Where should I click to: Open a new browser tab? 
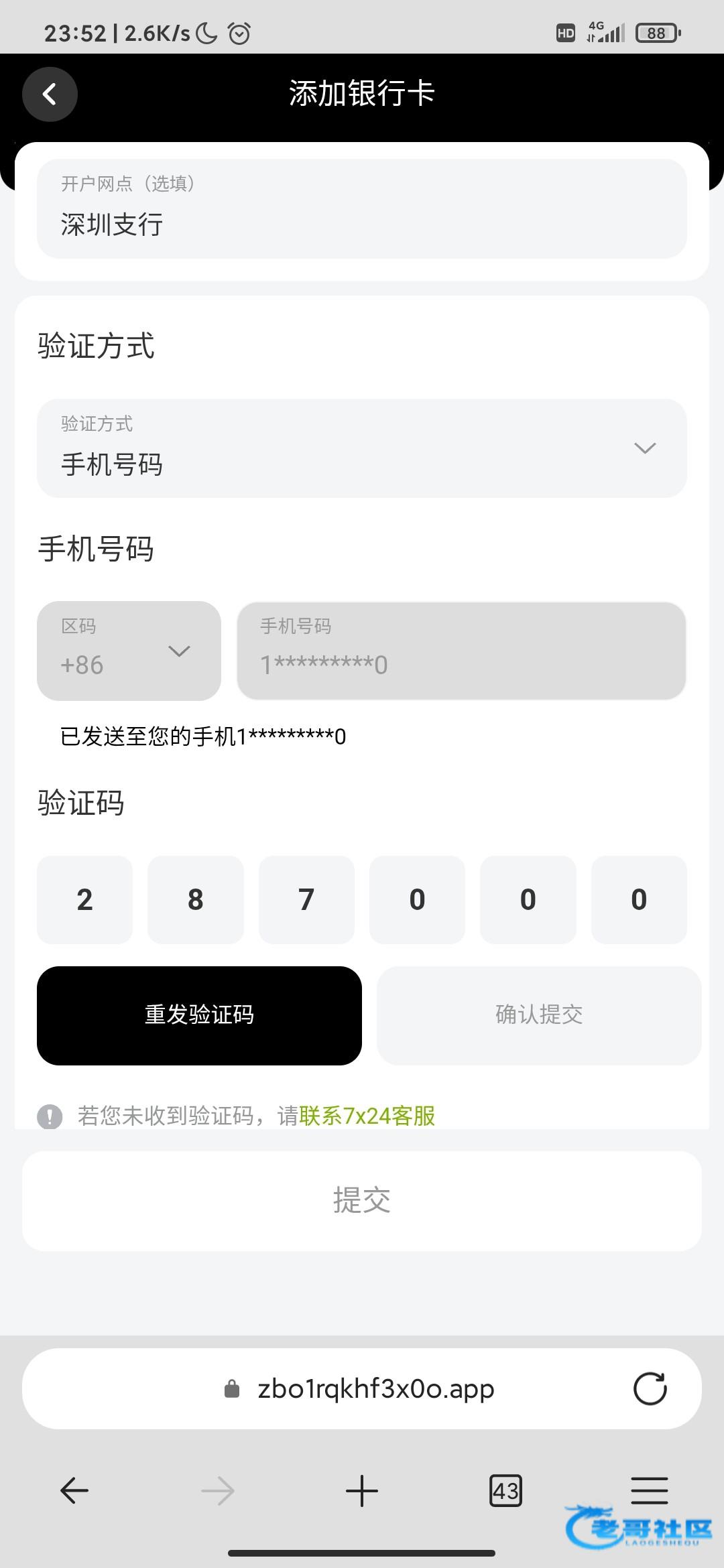point(361,1491)
